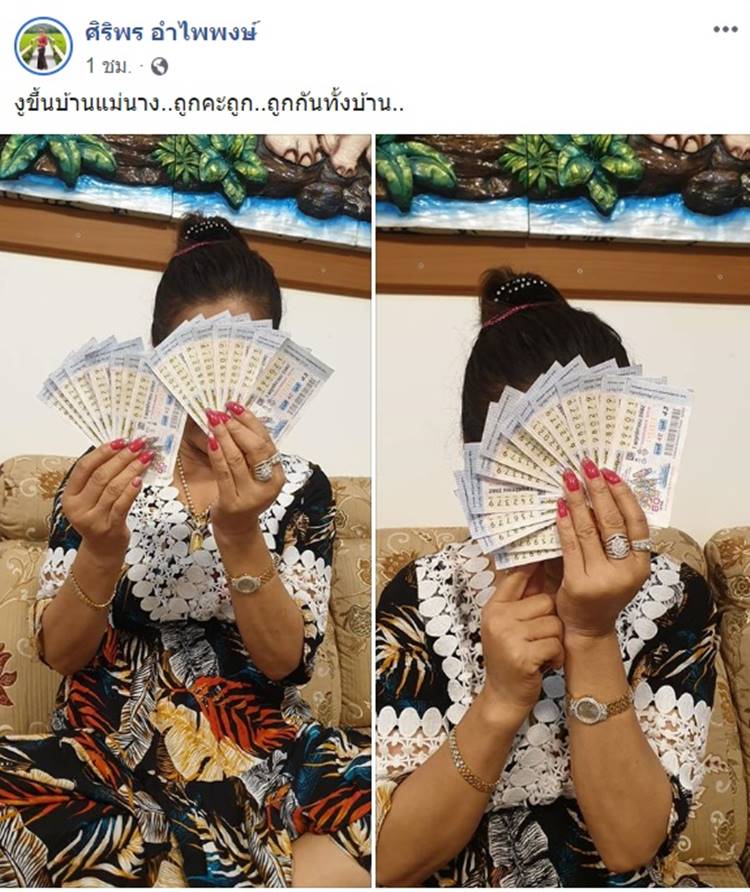Open the ศิริพร อำไพพงษ์ profile name link

coord(171,31)
